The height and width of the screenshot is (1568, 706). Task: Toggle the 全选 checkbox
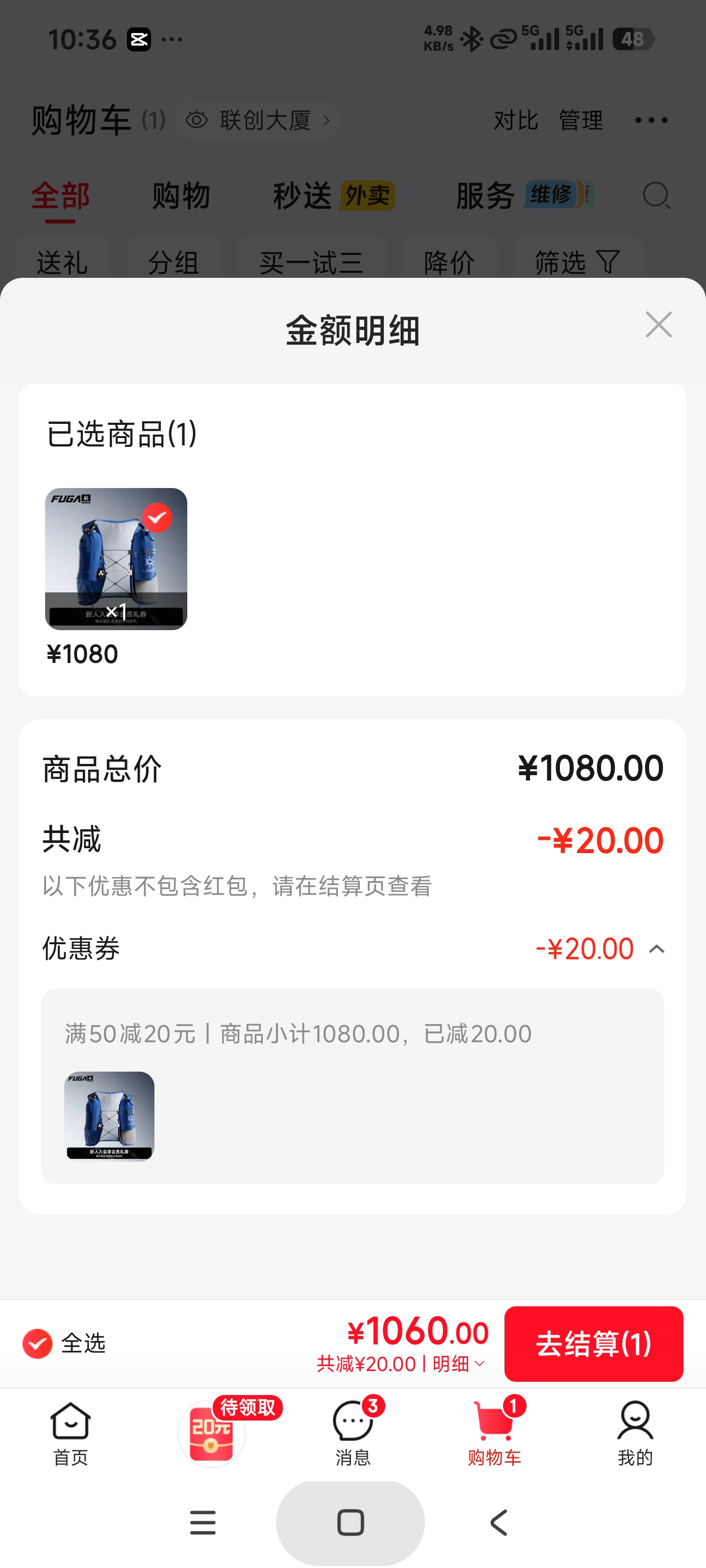(x=37, y=1344)
